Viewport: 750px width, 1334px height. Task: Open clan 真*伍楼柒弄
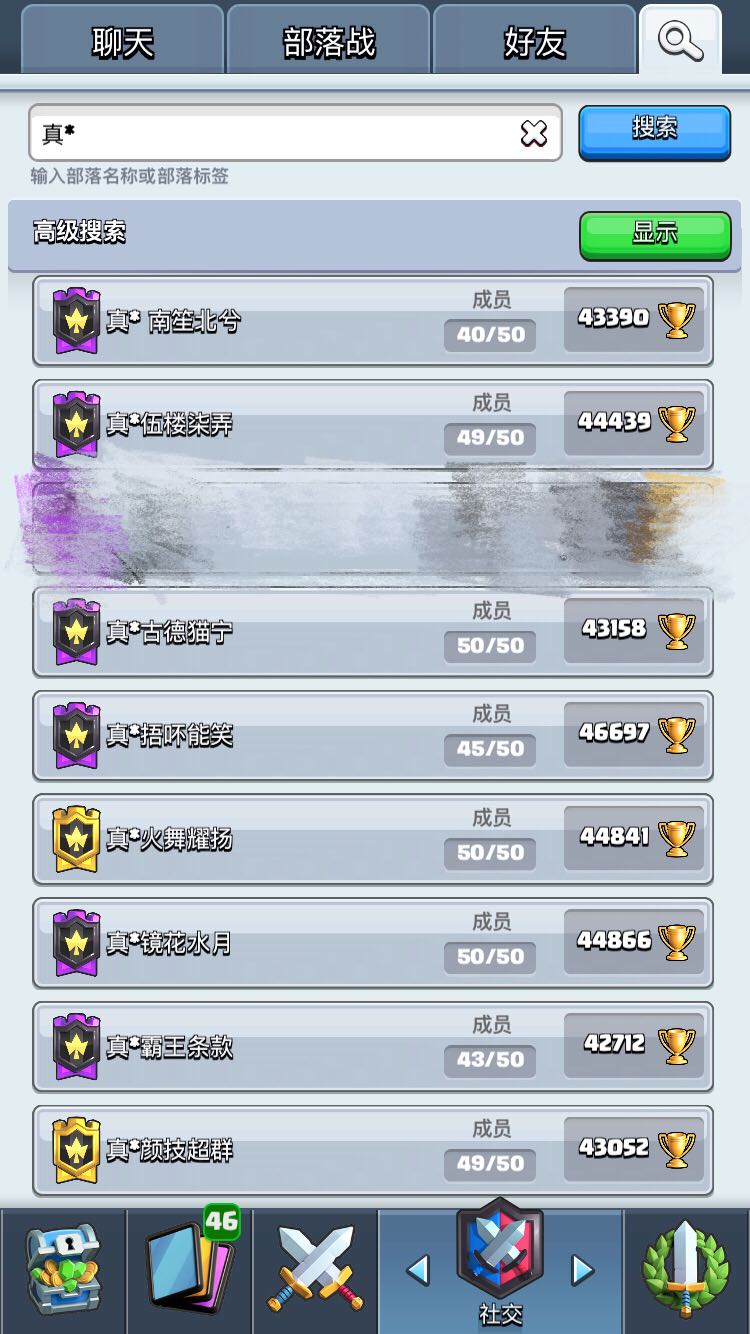point(373,424)
